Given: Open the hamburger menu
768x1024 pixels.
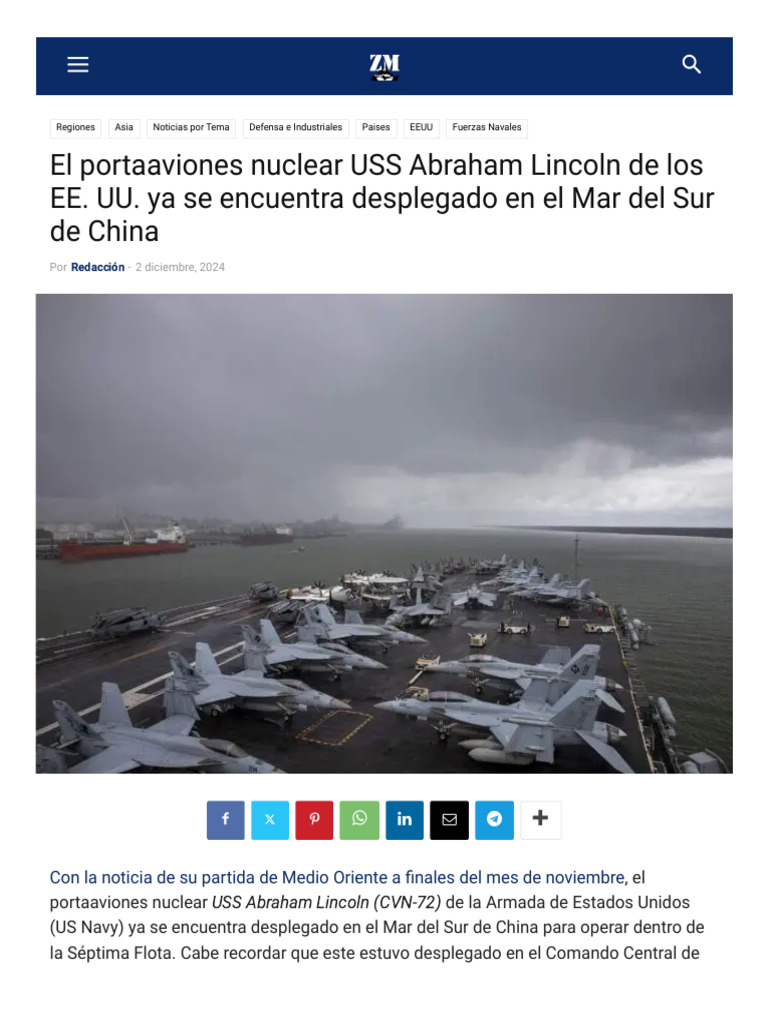Looking at the screenshot, I should 78,65.
